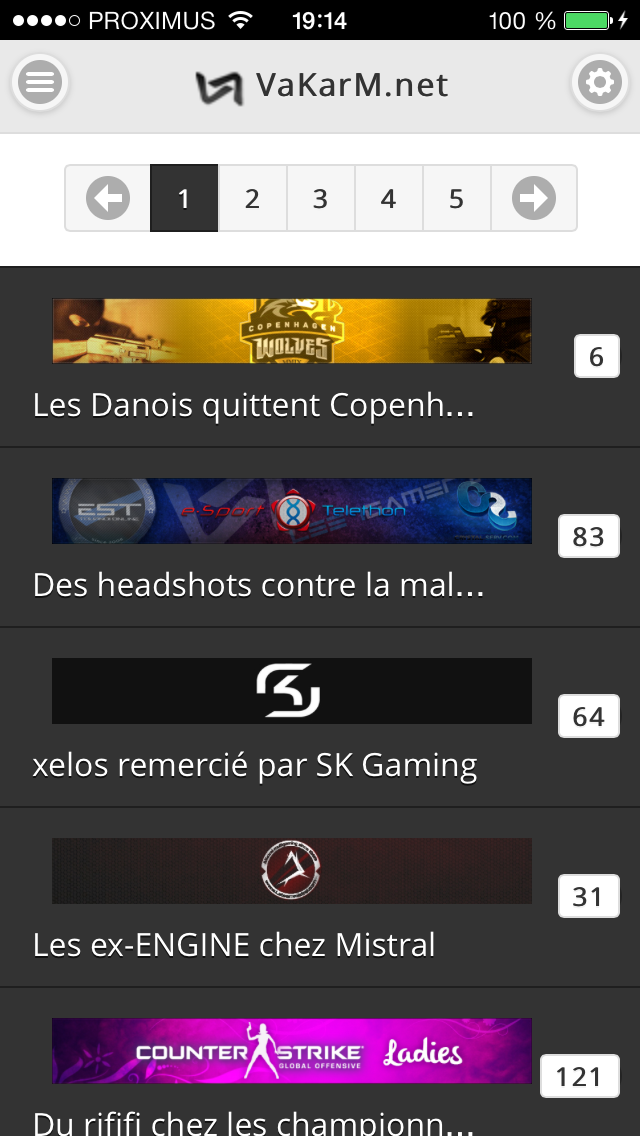This screenshot has width=640, height=1136.
Task: Open "xelos remercié par SK Gaming"
Action: (255, 765)
